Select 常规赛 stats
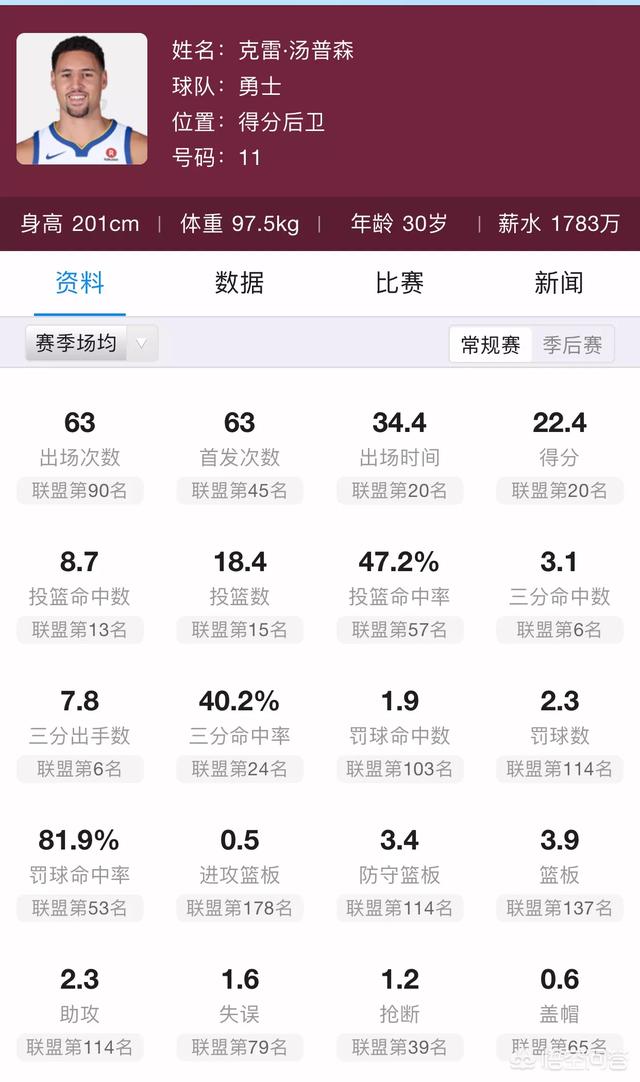This screenshot has height=1082, width=640. (x=490, y=344)
